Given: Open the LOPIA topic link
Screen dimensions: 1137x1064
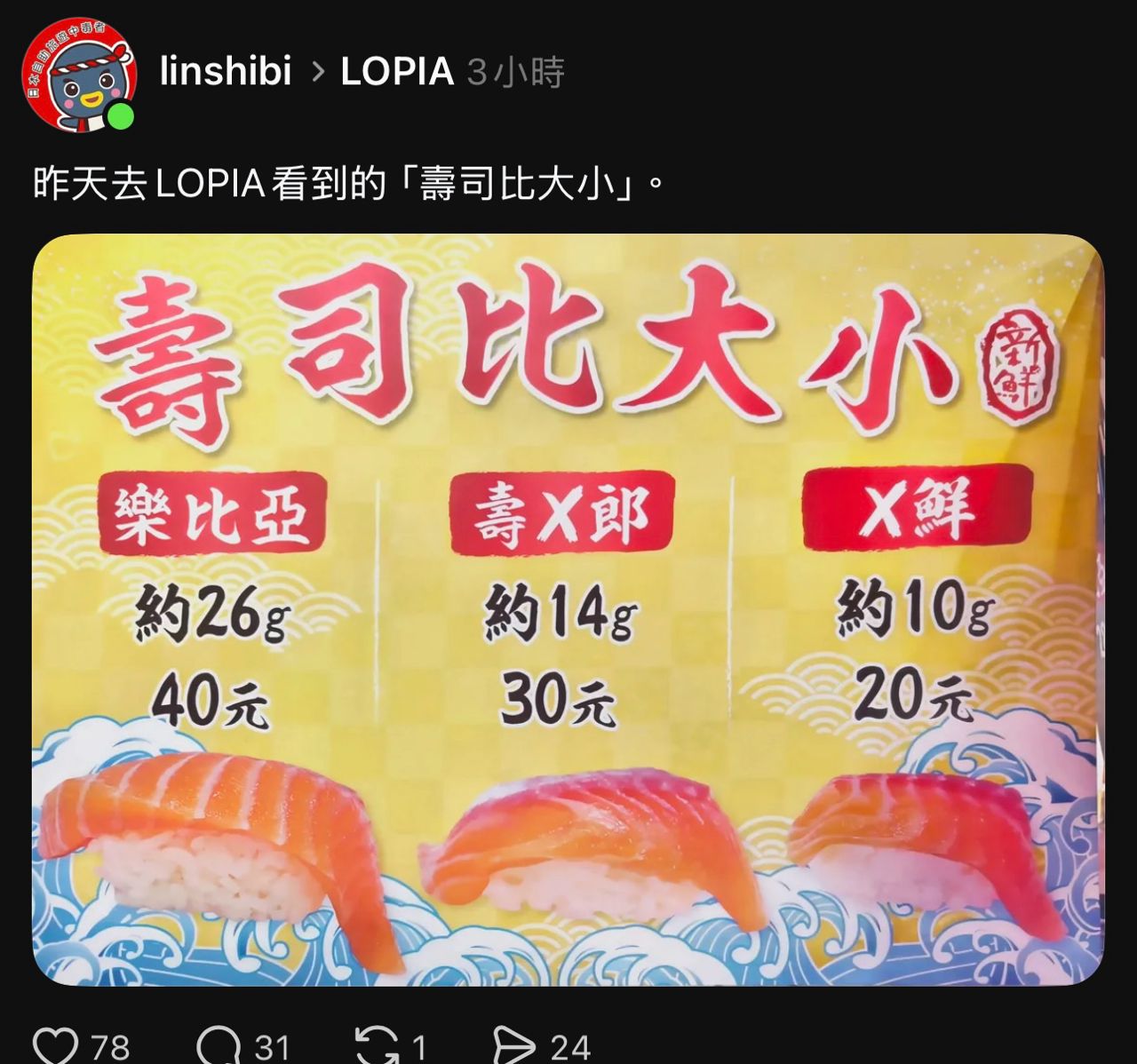Looking at the screenshot, I should pyautogui.click(x=397, y=71).
